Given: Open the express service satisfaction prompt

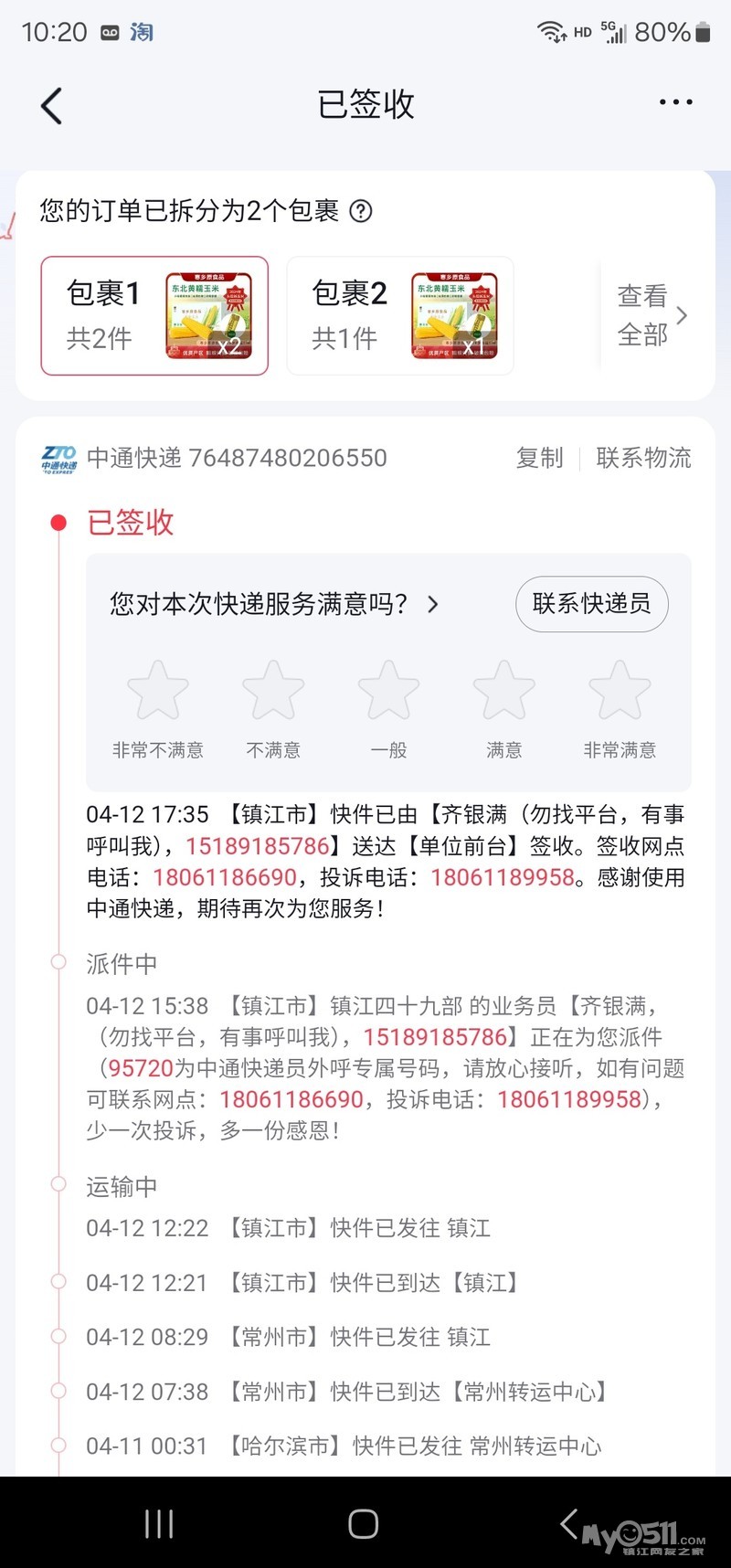Looking at the screenshot, I should tap(273, 604).
